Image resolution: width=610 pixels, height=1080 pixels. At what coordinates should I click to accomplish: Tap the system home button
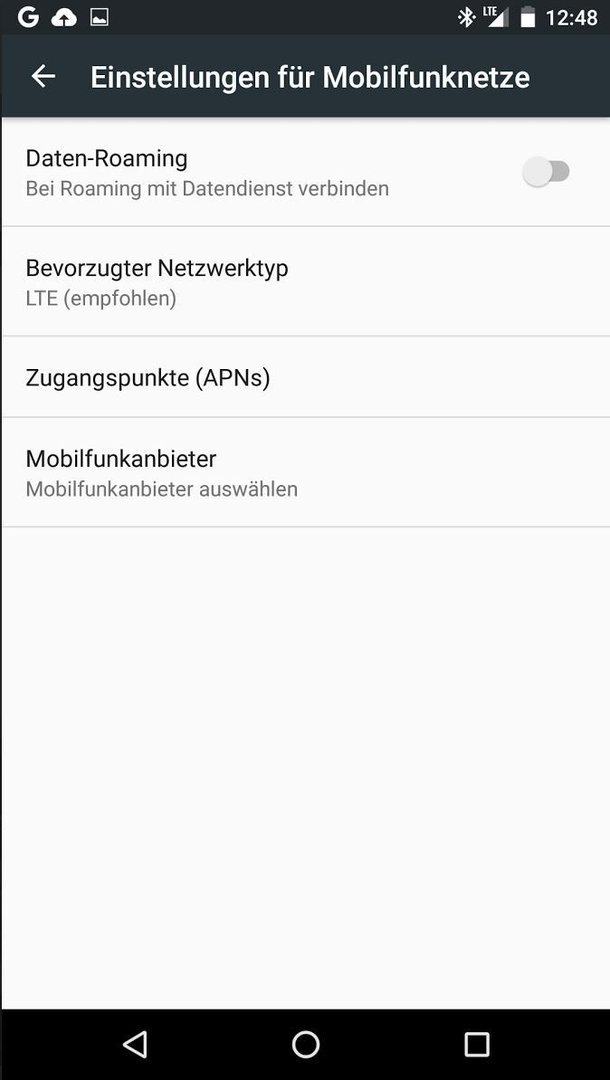[305, 1044]
